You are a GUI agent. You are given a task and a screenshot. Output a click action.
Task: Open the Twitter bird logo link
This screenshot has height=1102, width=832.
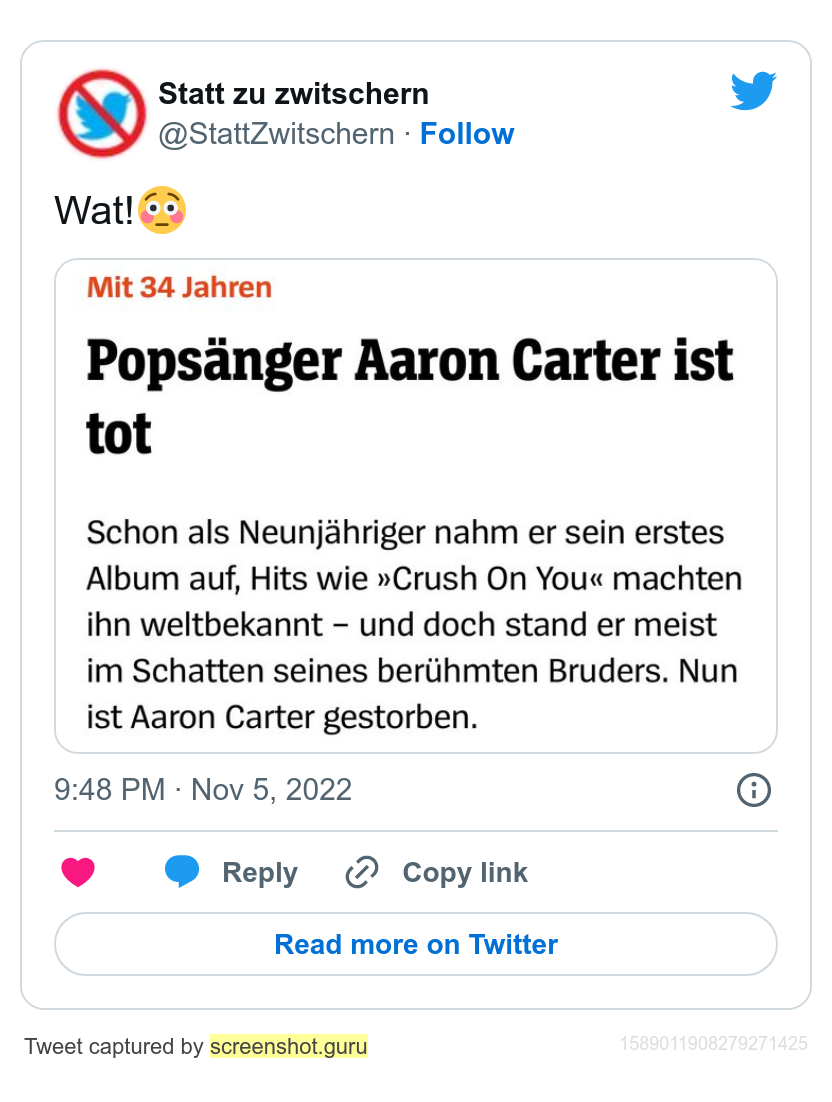(x=753, y=91)
